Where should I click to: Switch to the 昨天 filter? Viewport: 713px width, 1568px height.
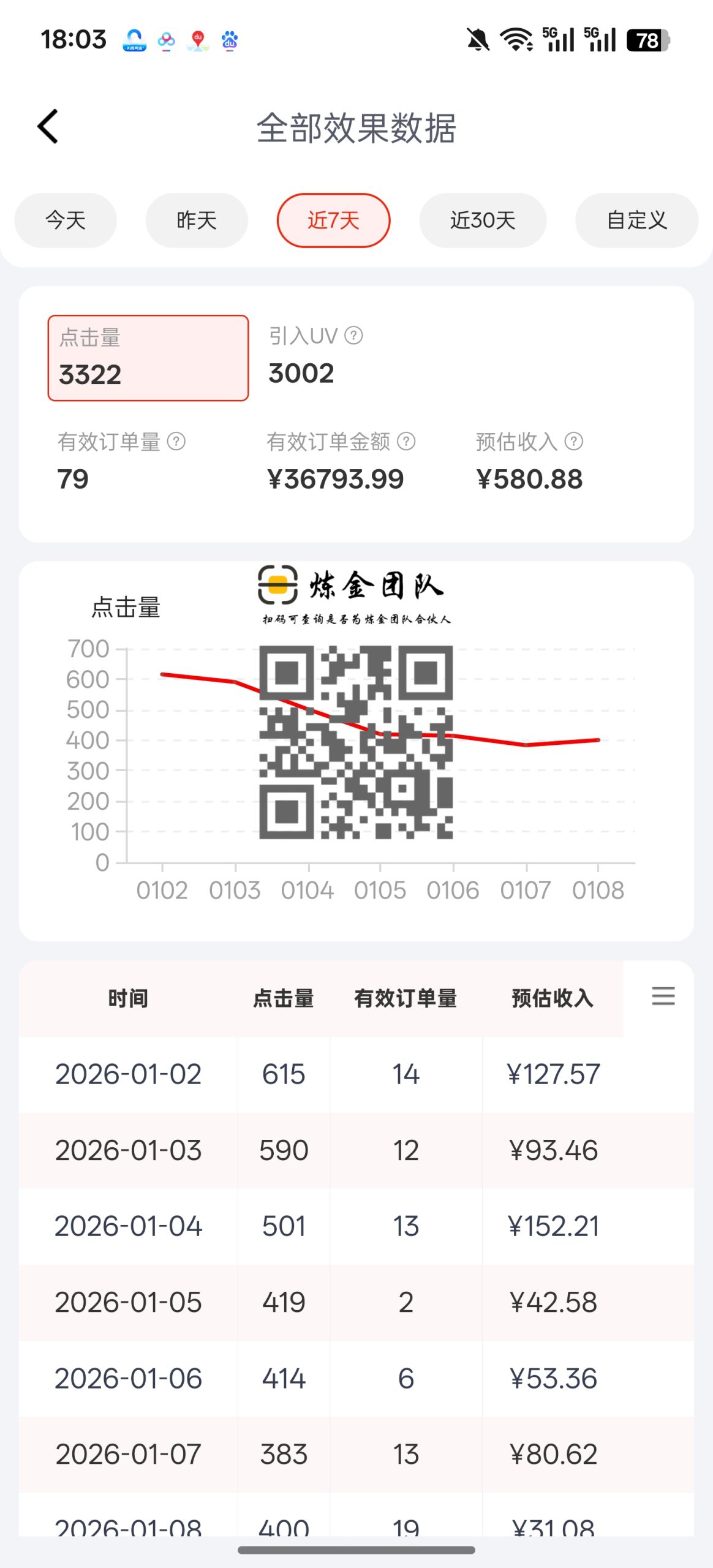pyautogui.click(x=196, y=221)
